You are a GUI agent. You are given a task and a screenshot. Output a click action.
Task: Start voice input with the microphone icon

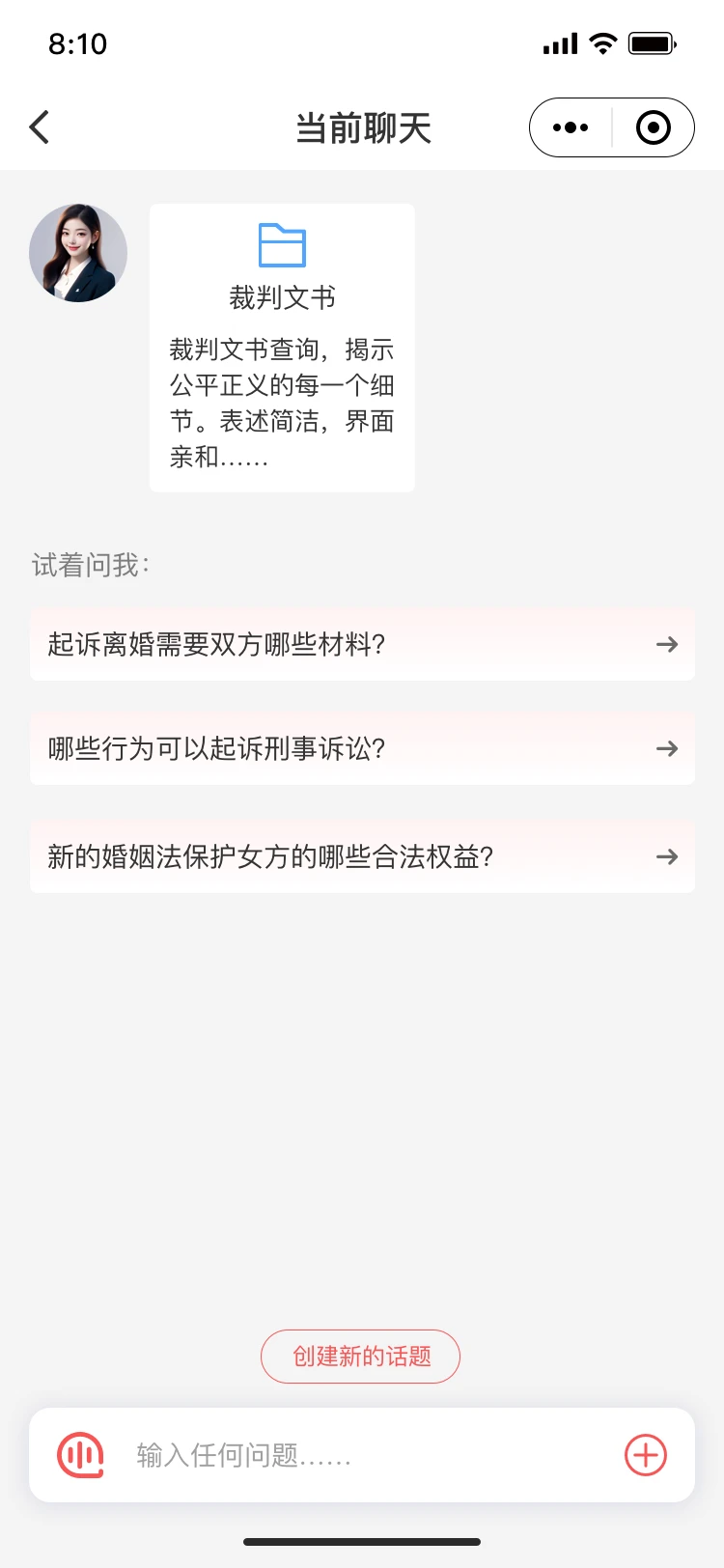pos(81,1455)
